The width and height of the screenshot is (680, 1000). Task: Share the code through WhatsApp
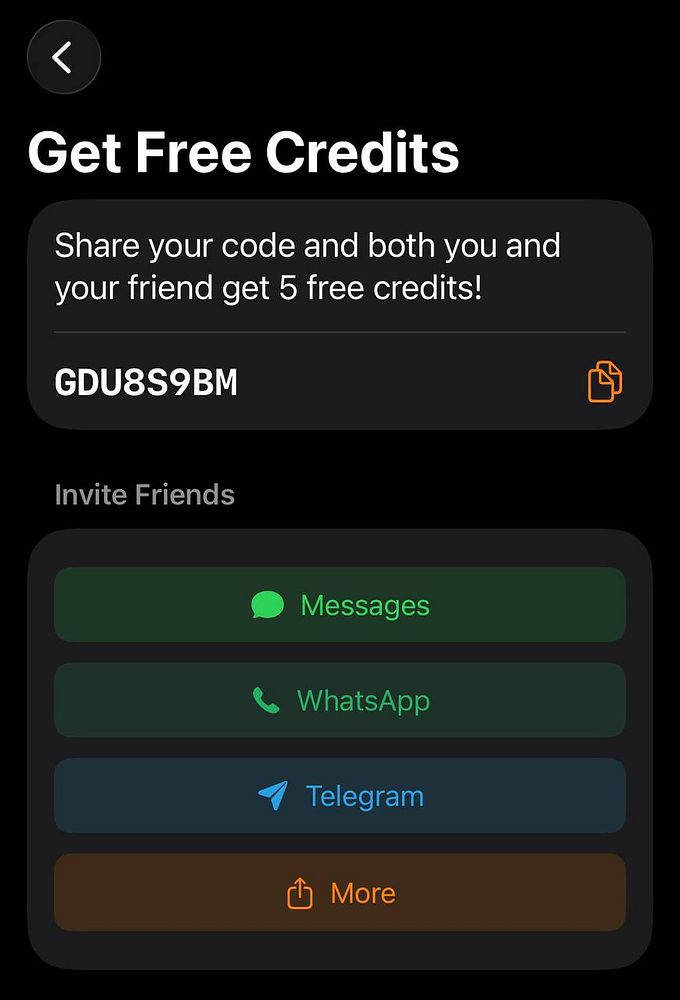(340, 700)
